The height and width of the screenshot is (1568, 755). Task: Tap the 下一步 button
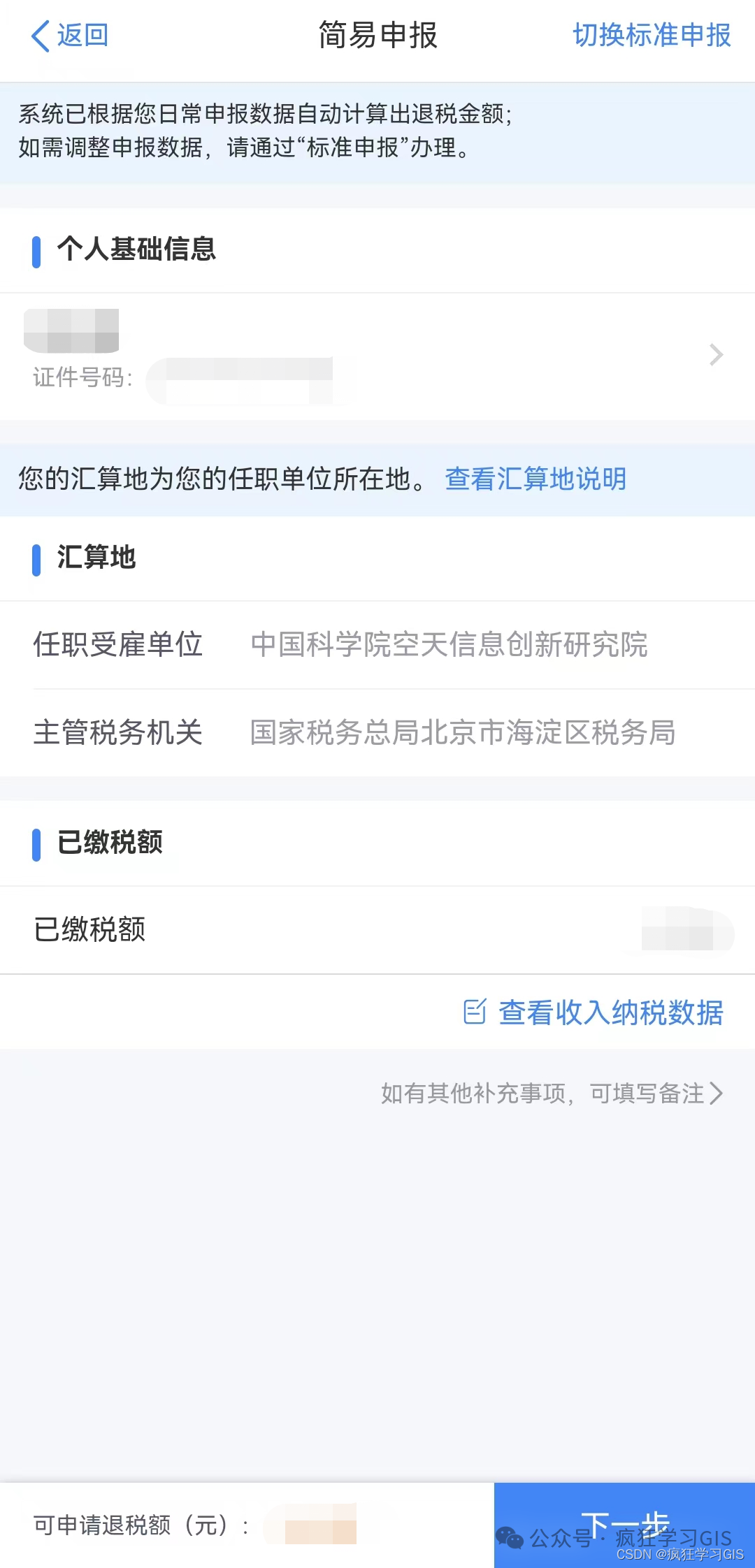(x=624, y=1525)
